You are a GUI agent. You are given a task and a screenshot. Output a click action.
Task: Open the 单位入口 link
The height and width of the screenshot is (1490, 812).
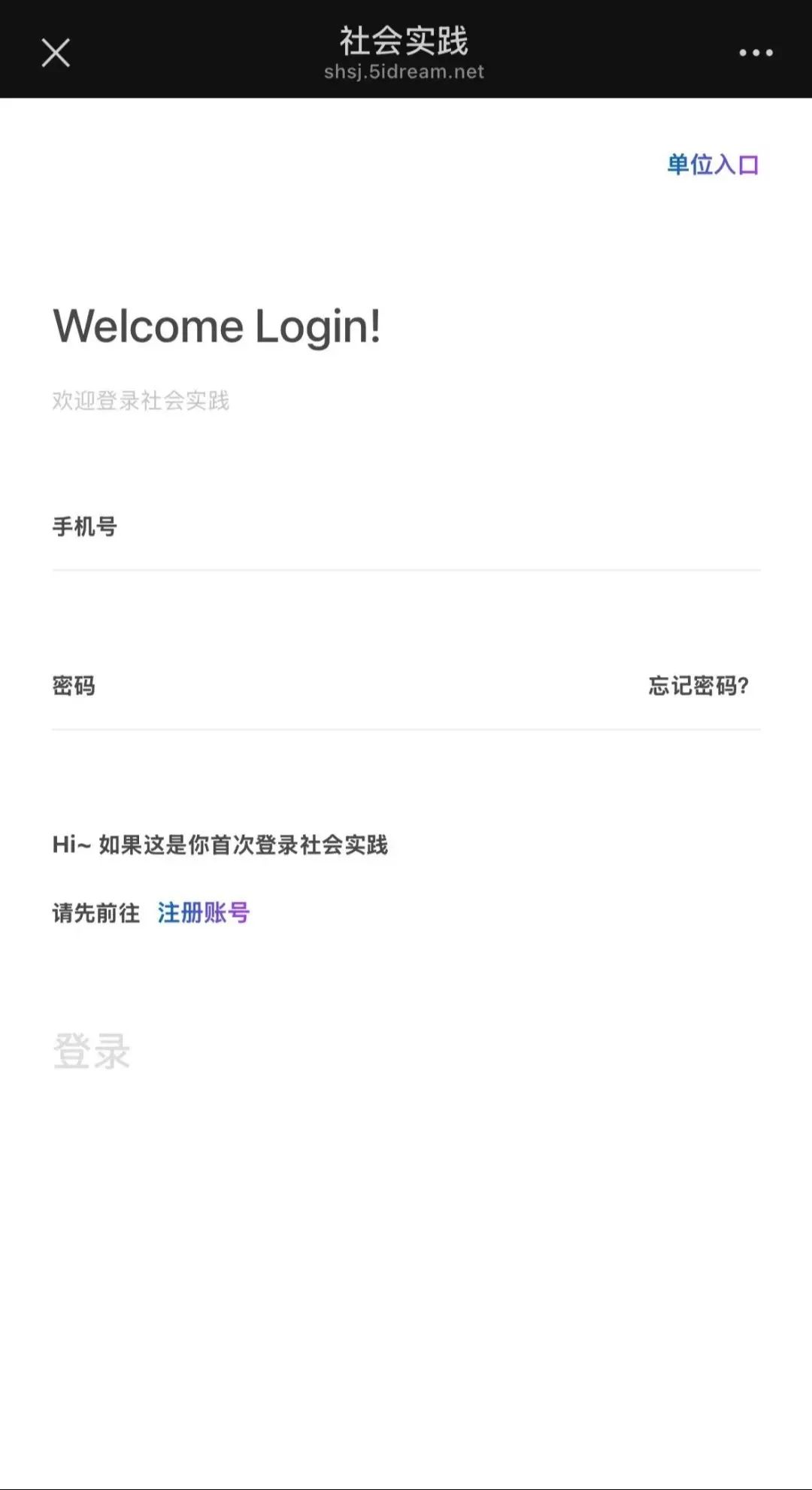coord(712,164)
